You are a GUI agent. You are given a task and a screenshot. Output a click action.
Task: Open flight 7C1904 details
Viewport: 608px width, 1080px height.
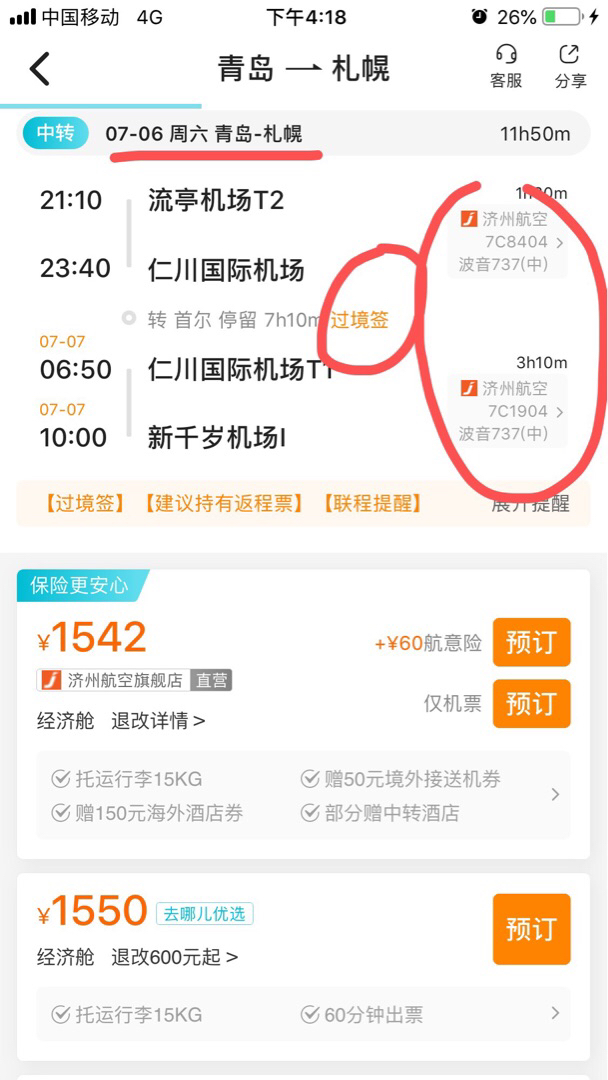(x=507, y=411)
